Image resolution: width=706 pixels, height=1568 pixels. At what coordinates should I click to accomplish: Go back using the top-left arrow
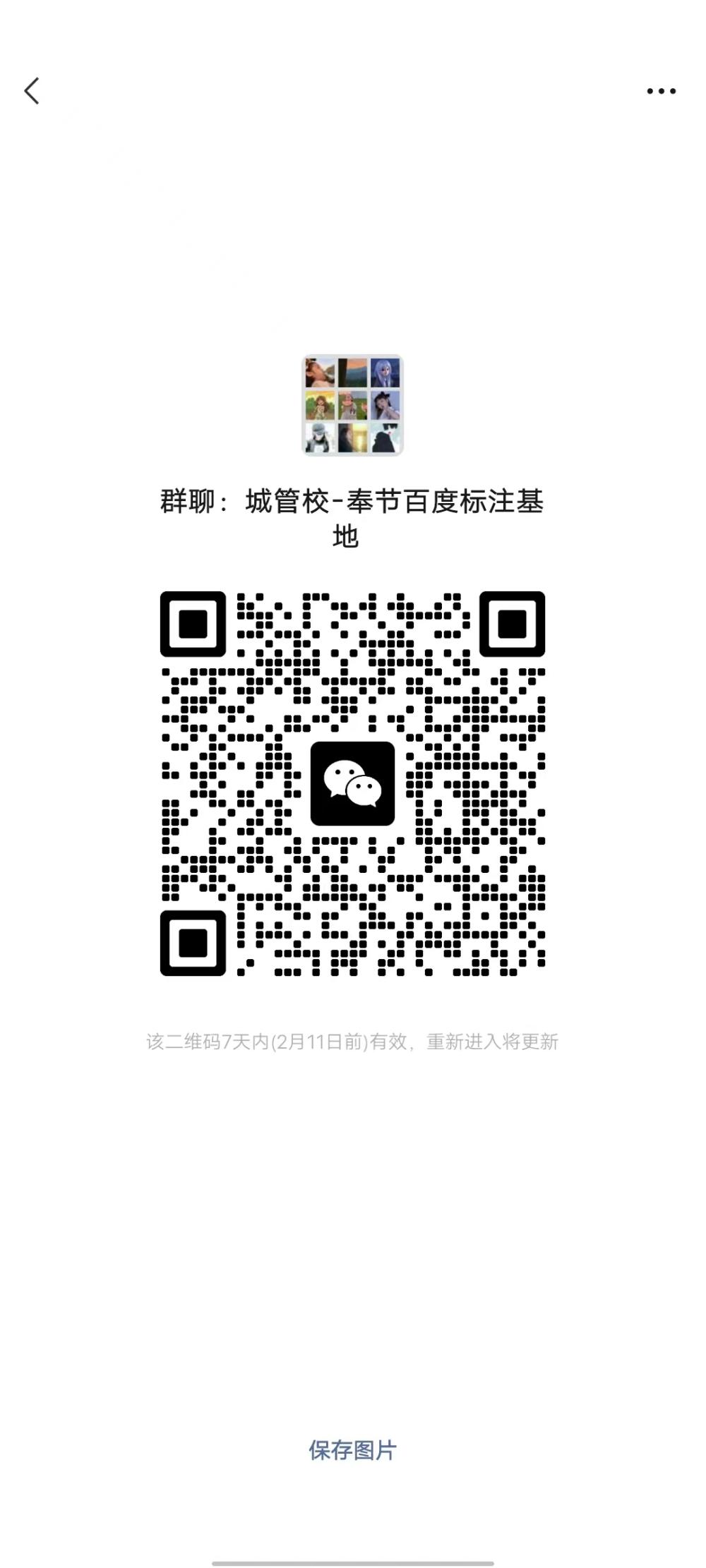click(x=32, y=91)
